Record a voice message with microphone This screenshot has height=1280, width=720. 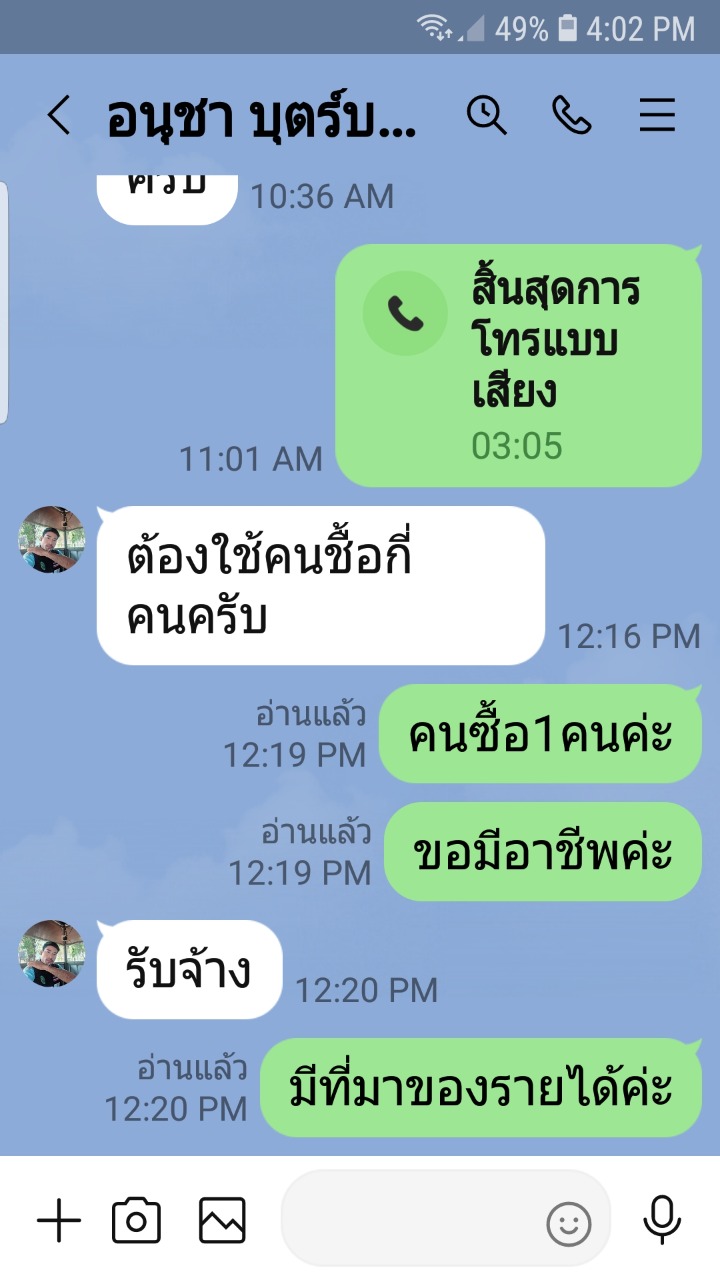coord(661,1220)
